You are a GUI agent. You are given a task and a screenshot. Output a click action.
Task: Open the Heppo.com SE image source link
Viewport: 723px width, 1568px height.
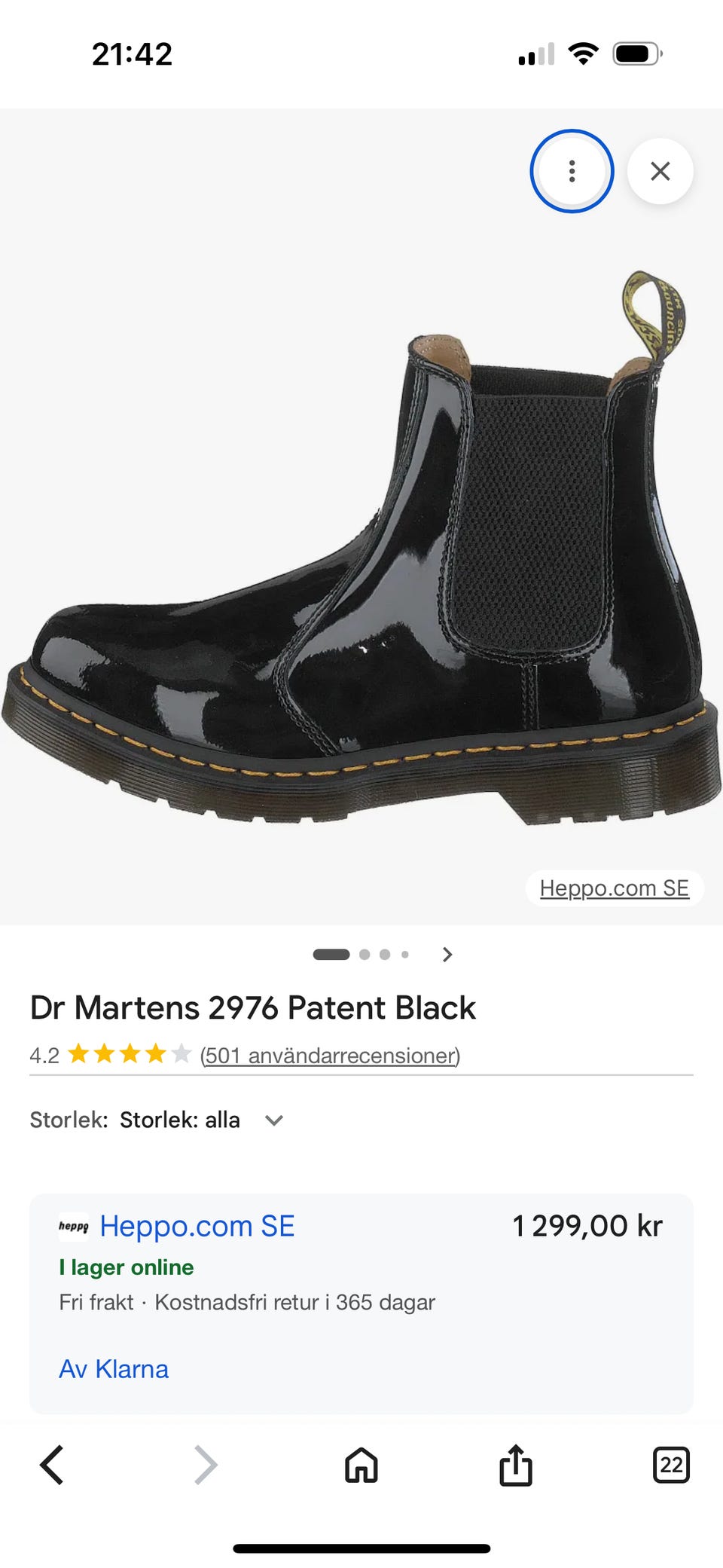tap(614, 888)
